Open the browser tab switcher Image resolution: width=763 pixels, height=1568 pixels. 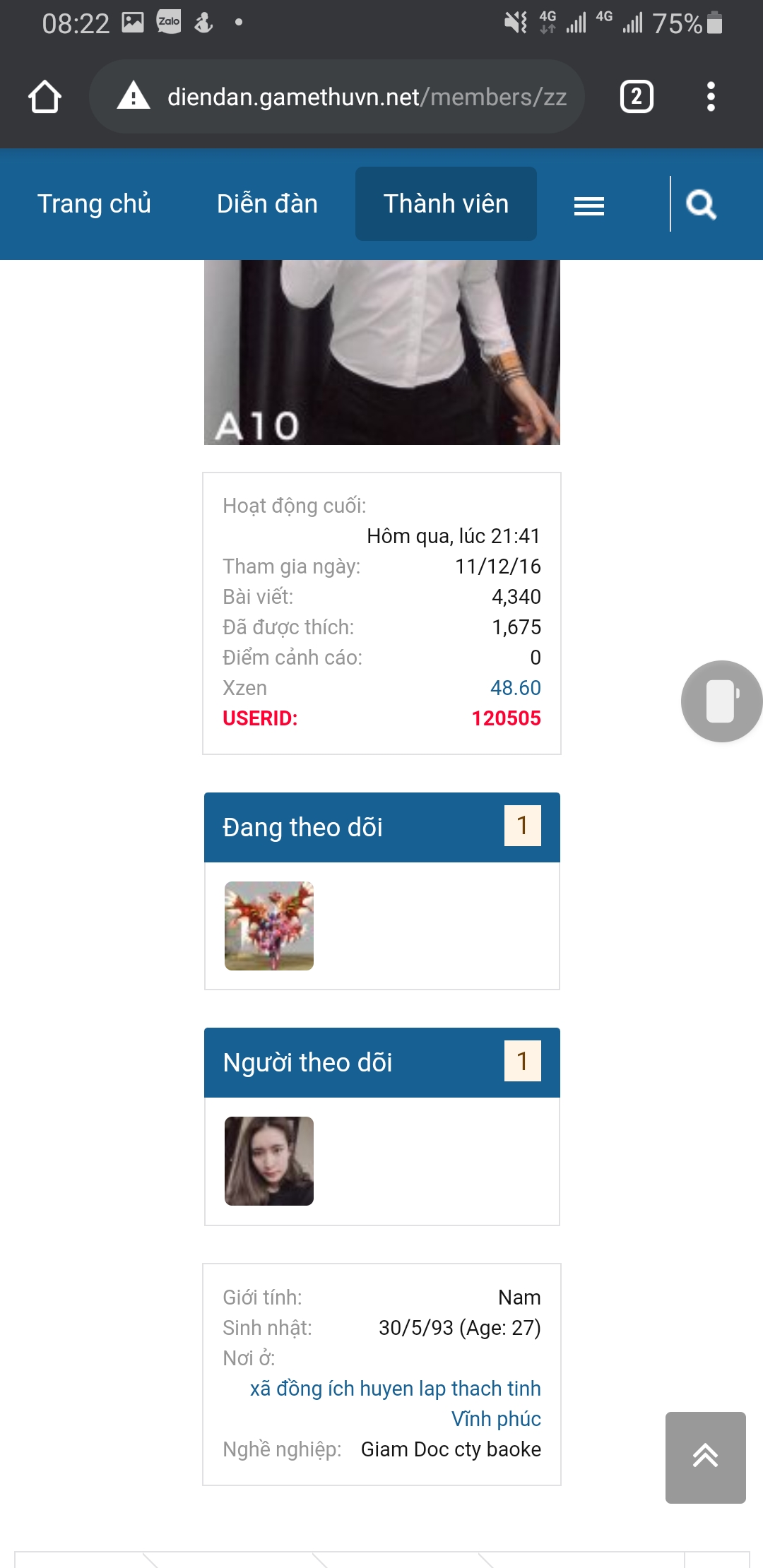pyautogui.click(x=636, y=97)
